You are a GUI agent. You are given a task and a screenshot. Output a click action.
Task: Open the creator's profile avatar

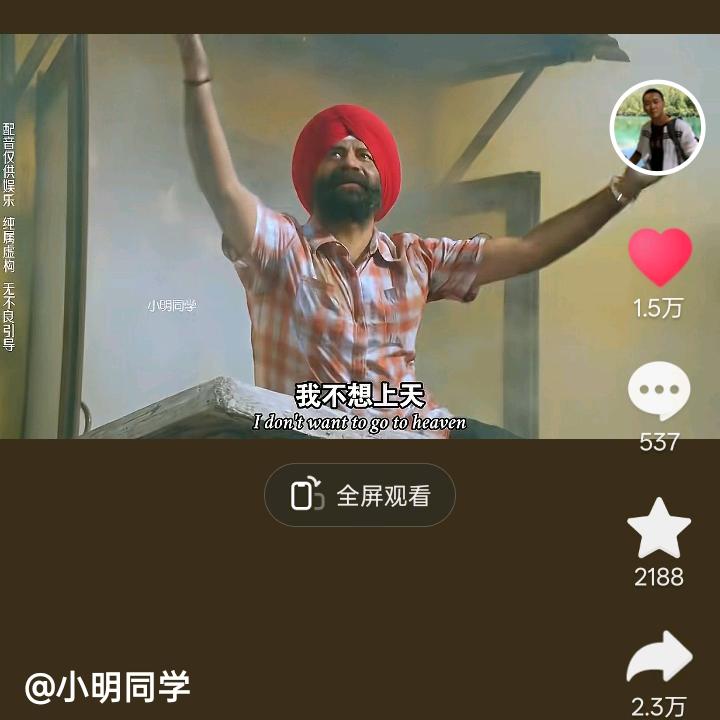tap(657, 127)
